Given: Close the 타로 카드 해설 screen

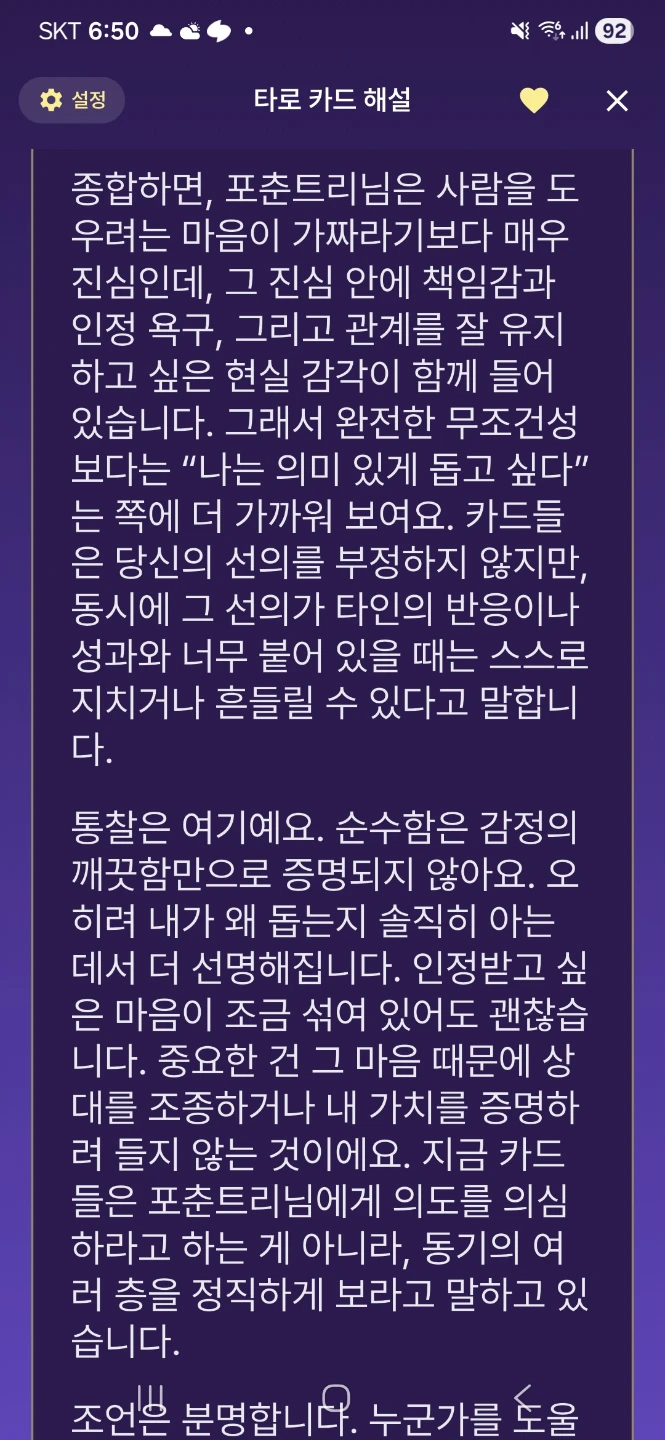Looking at the screenshot, I should 617,100.
